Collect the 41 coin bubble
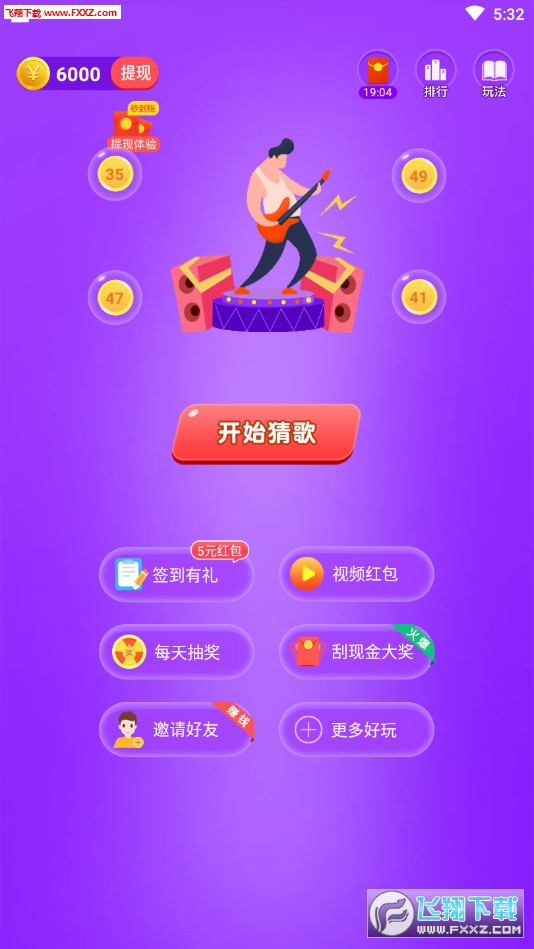This screenshot has width=534, height=949. (418, 297)
